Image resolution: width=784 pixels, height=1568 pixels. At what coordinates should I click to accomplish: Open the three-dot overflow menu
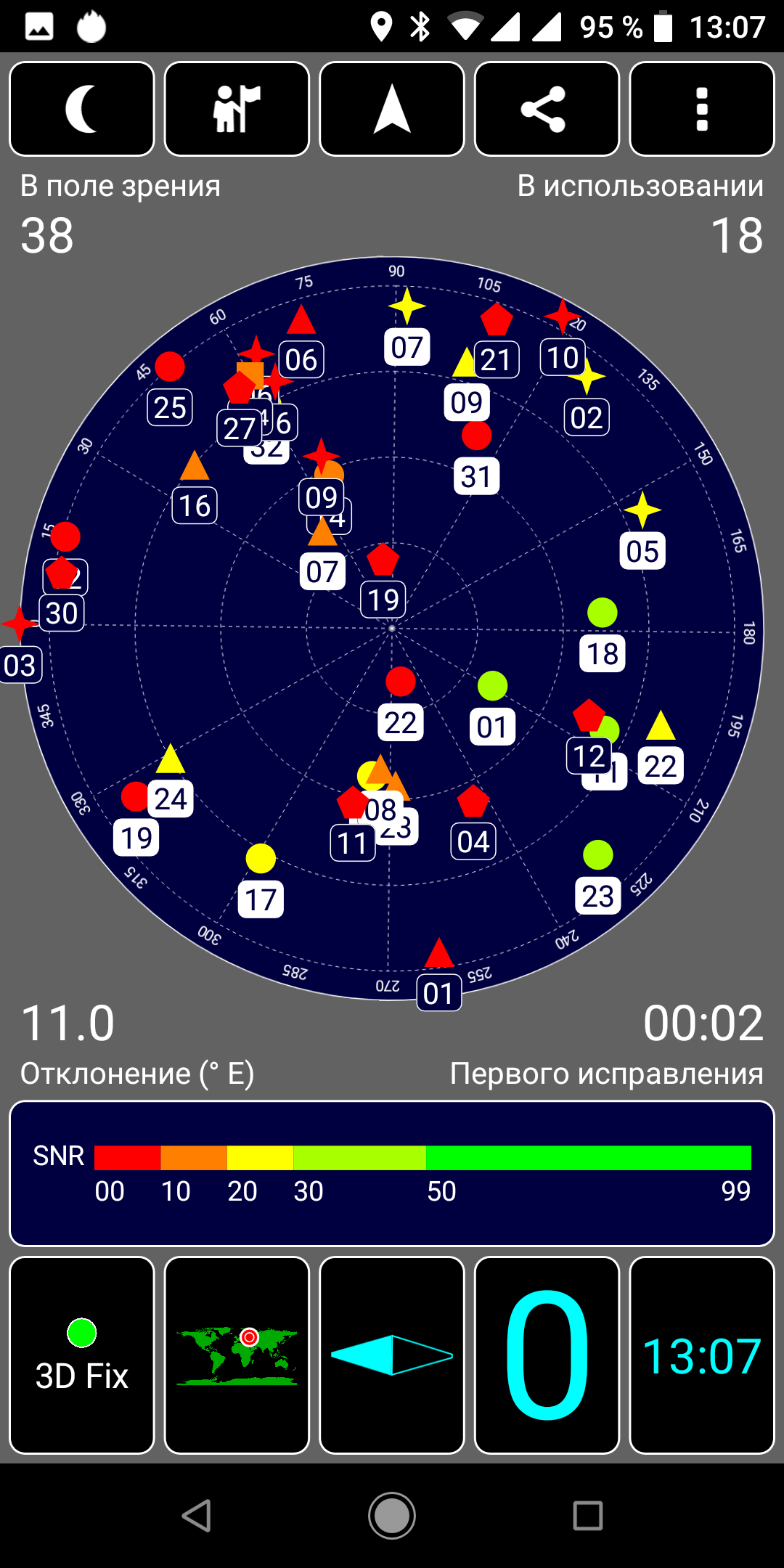click(701, 109)
